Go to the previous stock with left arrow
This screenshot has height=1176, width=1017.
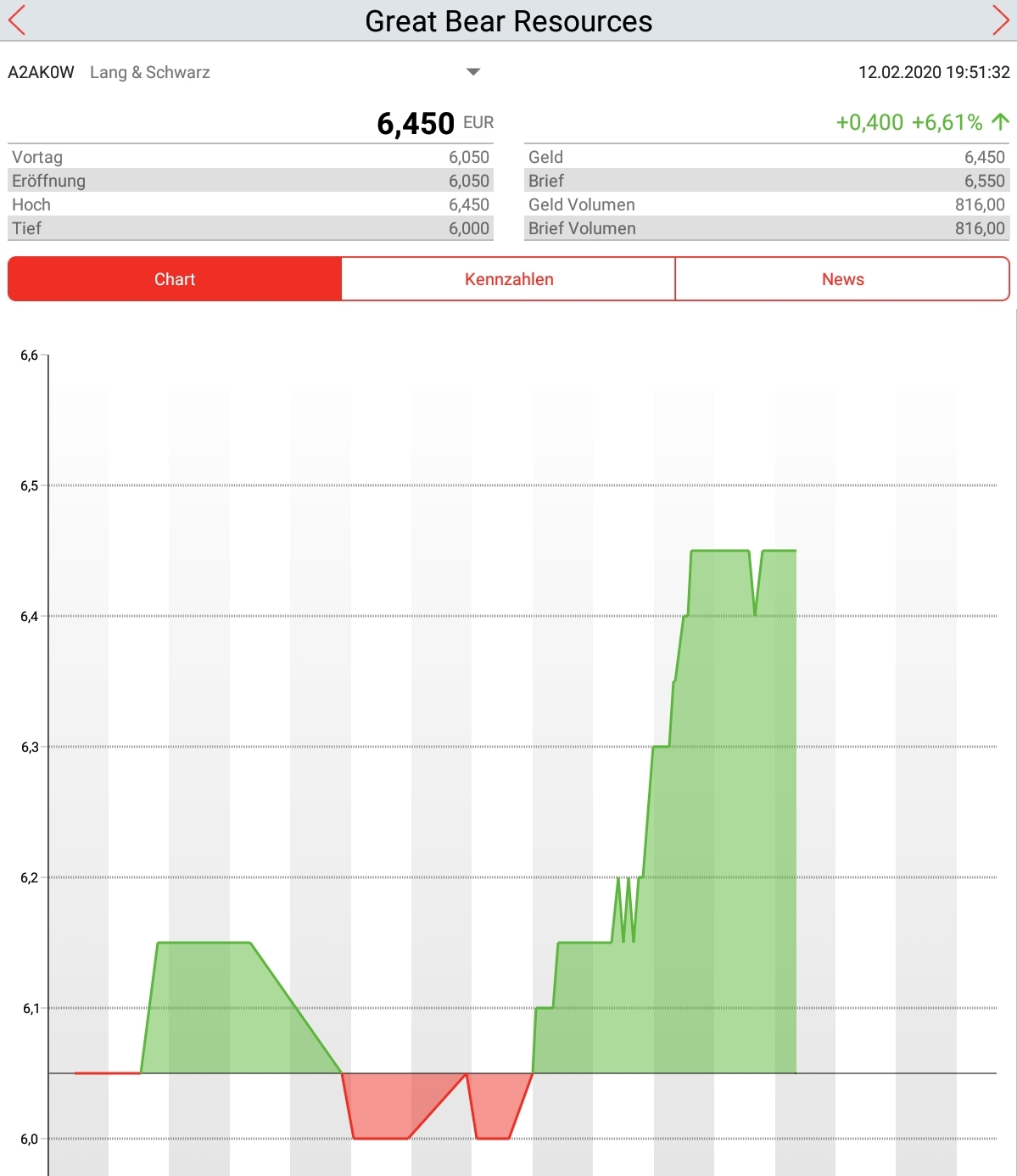(x=17, y=20)
